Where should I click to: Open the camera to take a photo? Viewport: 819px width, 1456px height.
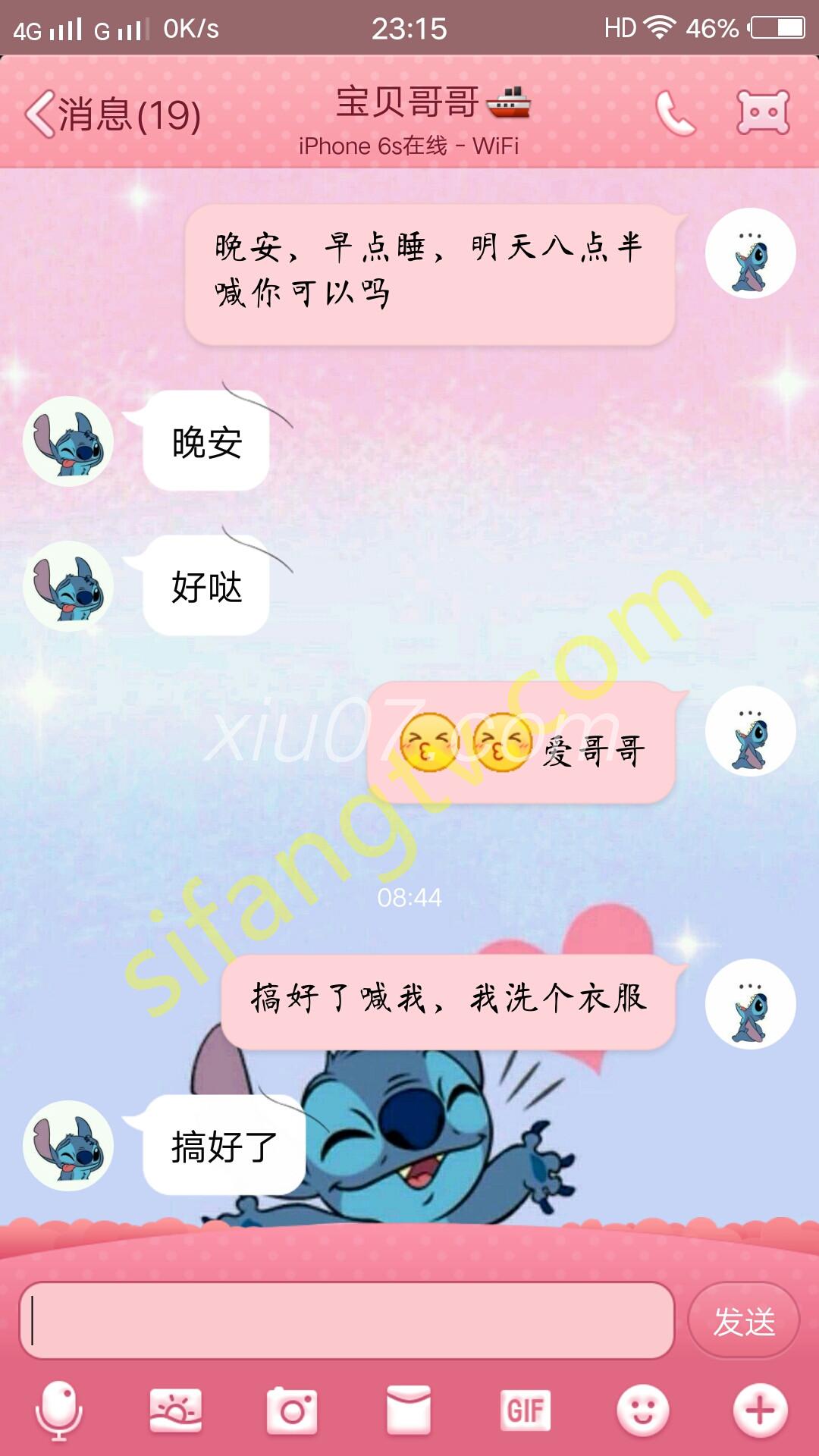click(x=293, y=1410)
